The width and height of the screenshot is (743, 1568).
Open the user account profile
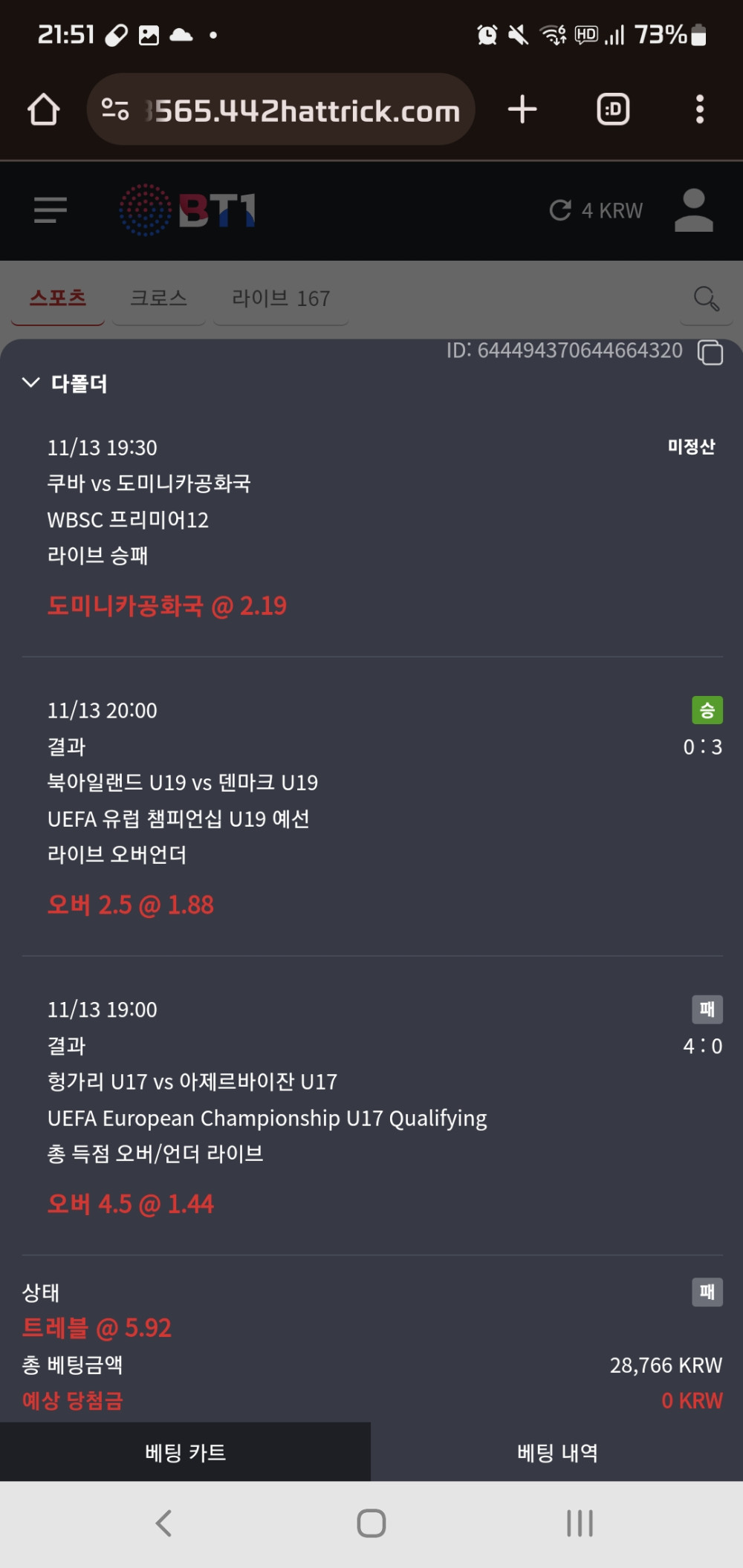[693, 210]
